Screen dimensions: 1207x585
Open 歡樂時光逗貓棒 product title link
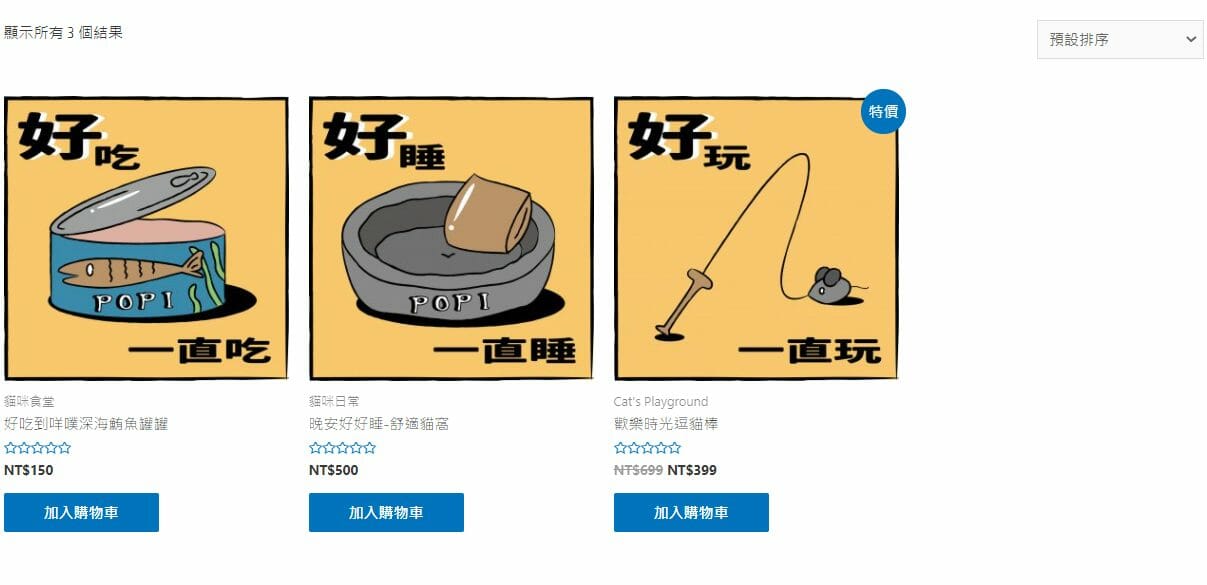coord(666,424)
